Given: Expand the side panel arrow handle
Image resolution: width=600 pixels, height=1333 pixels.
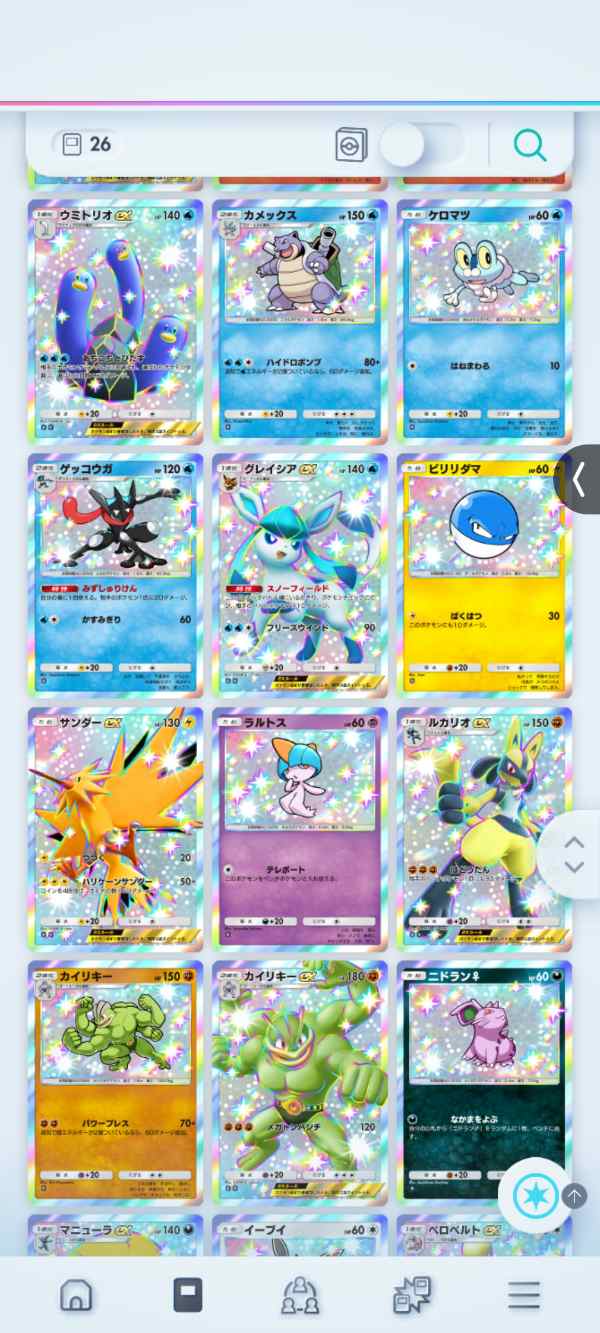Looking at the screenshot, I should coord(578,479).
